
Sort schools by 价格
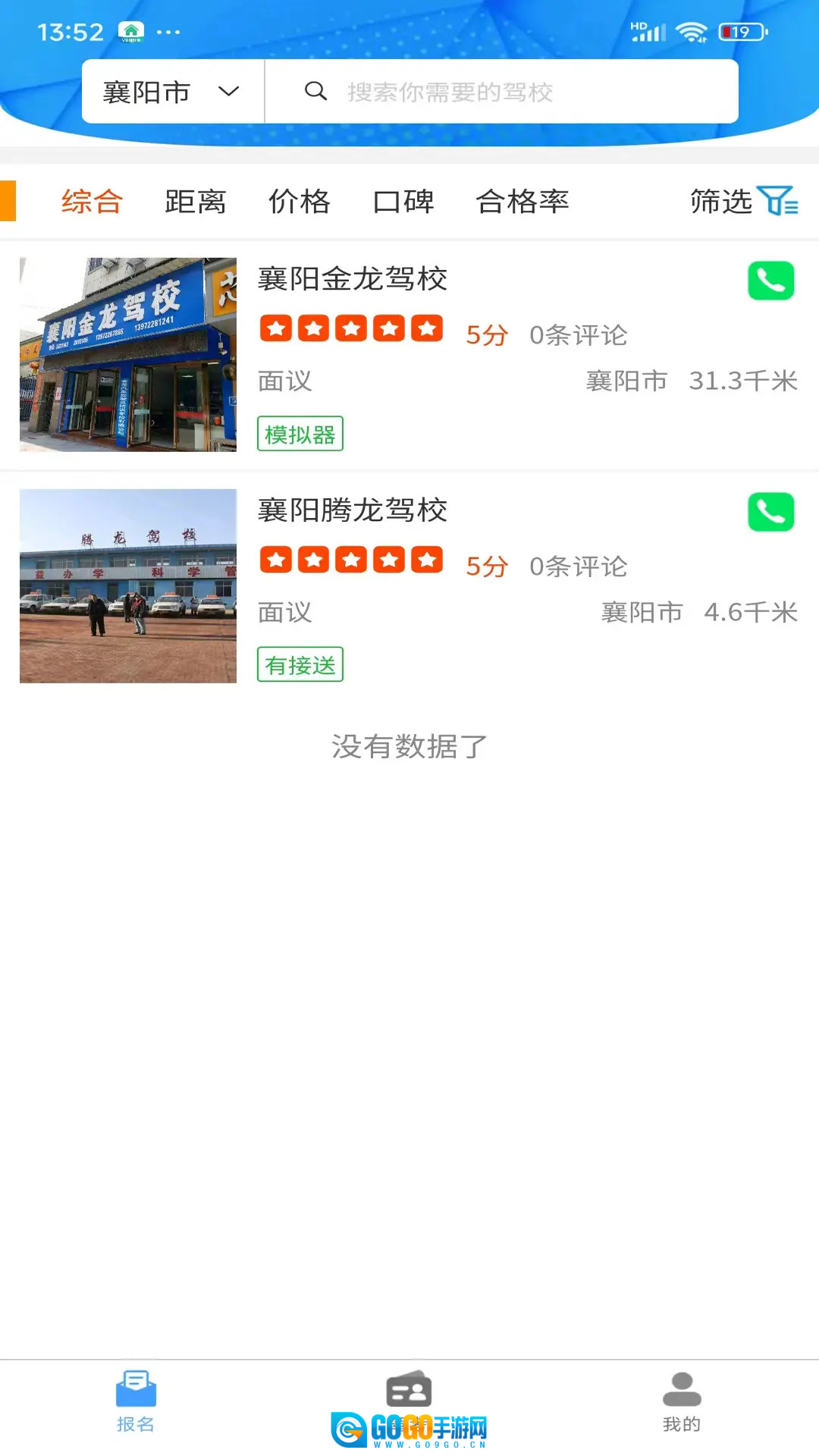pos(300,202)
